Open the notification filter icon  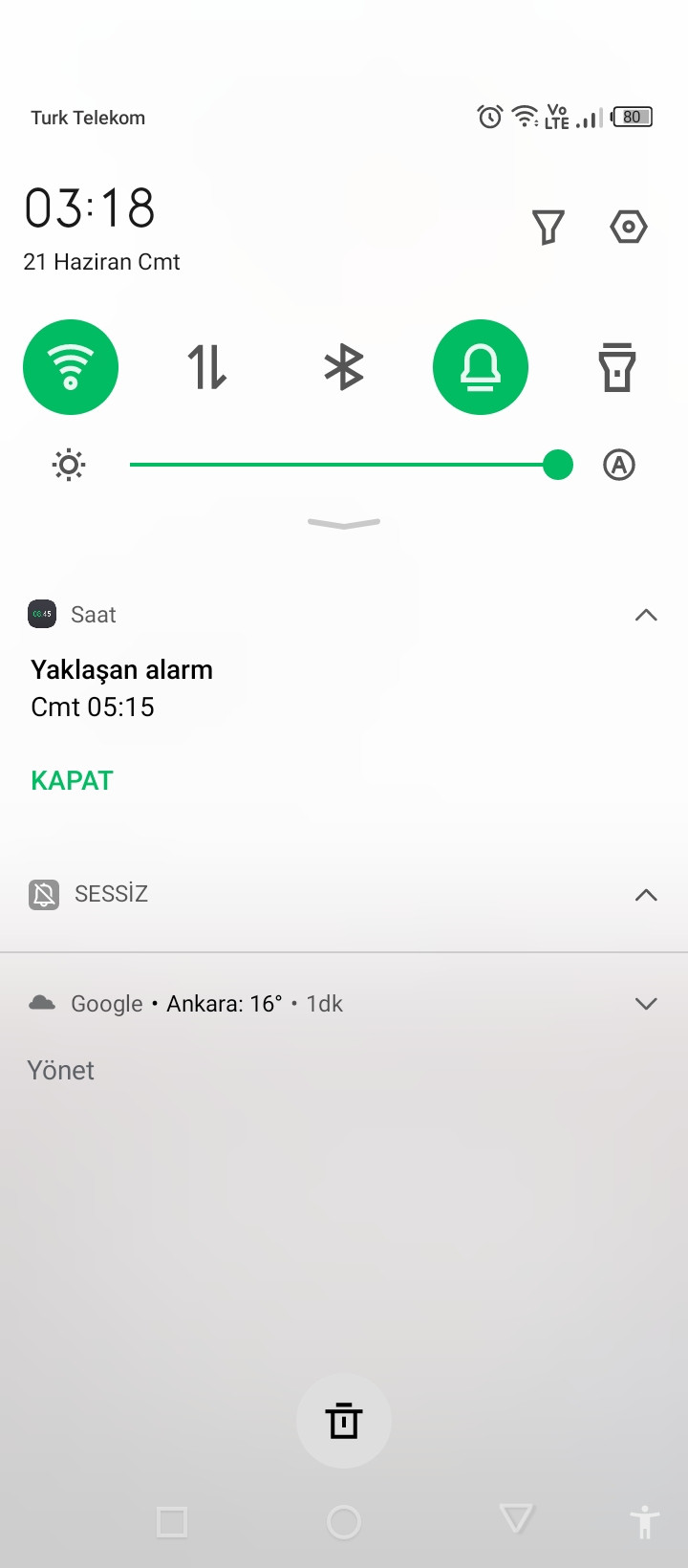pos(548,228)
